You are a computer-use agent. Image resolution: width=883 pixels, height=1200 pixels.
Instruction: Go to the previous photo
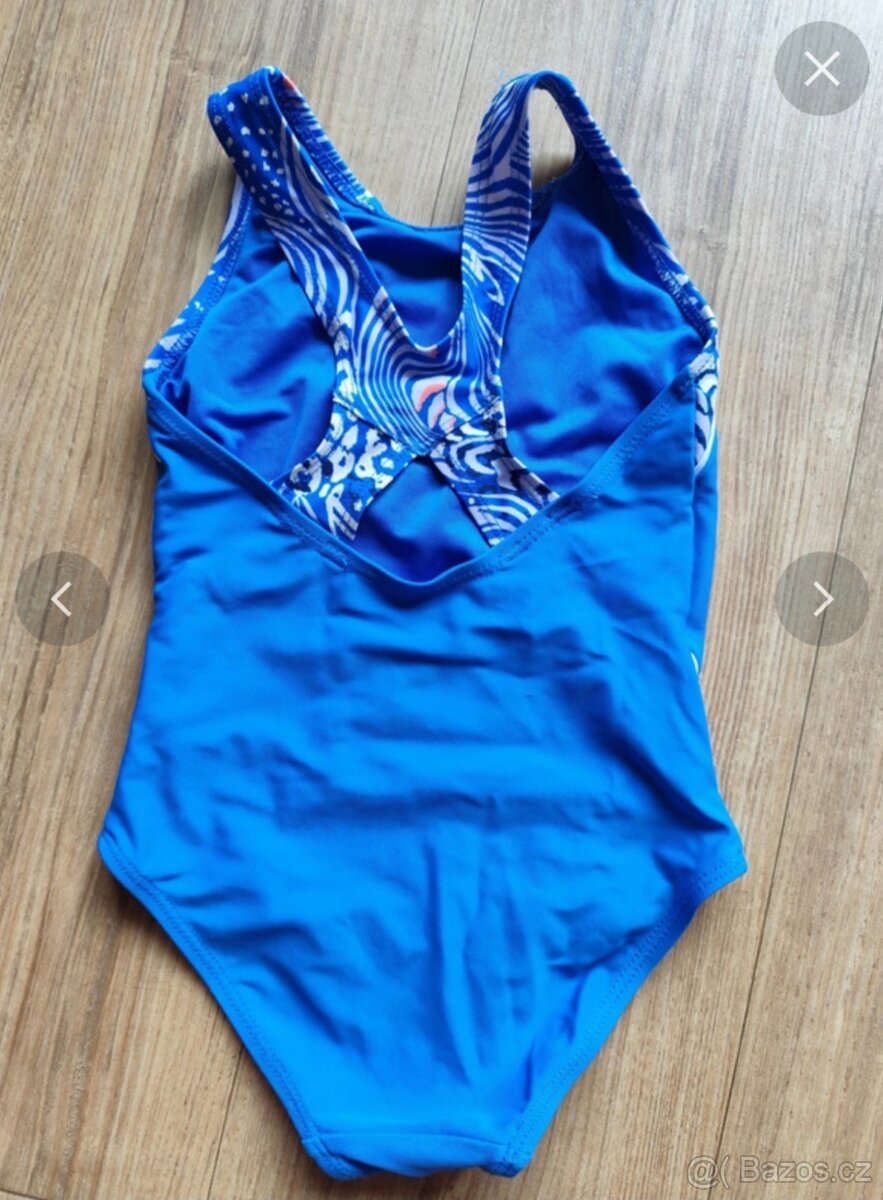pos(62,599)
